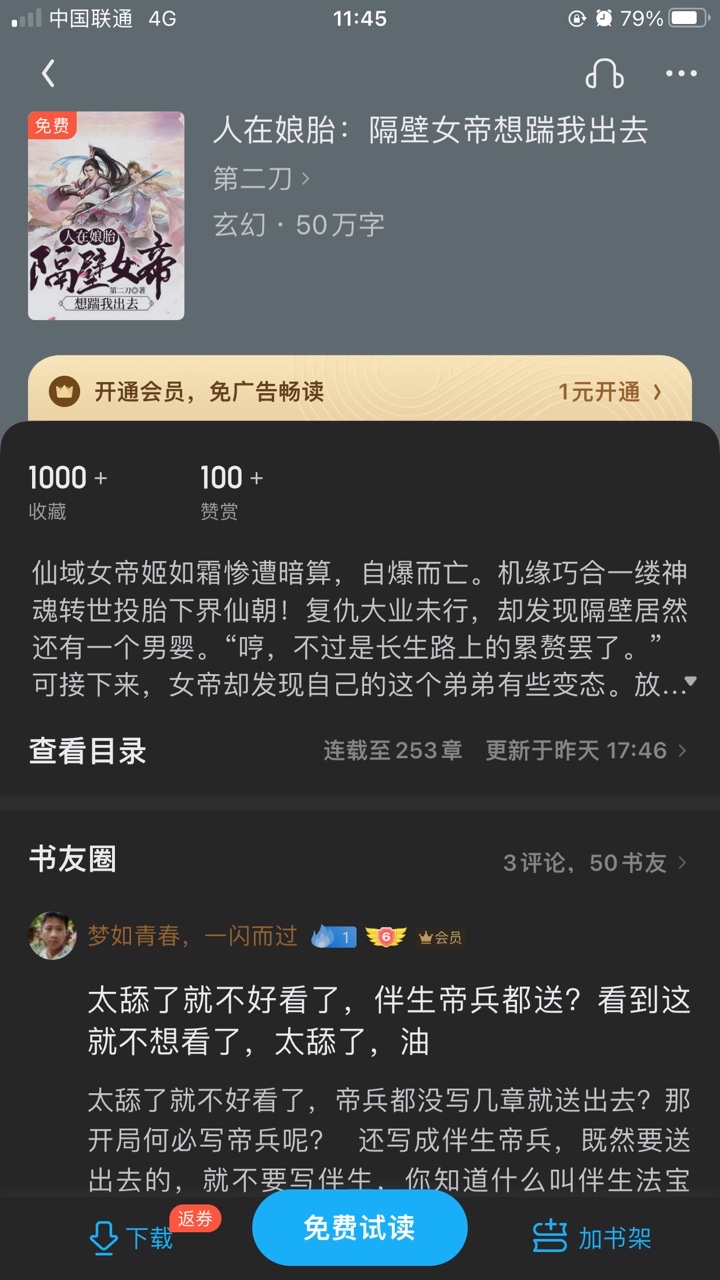This screenshot has width=720, height=1280.
Task: Open the review titled 太舔了就不好看了
Action: point(388,1020)
